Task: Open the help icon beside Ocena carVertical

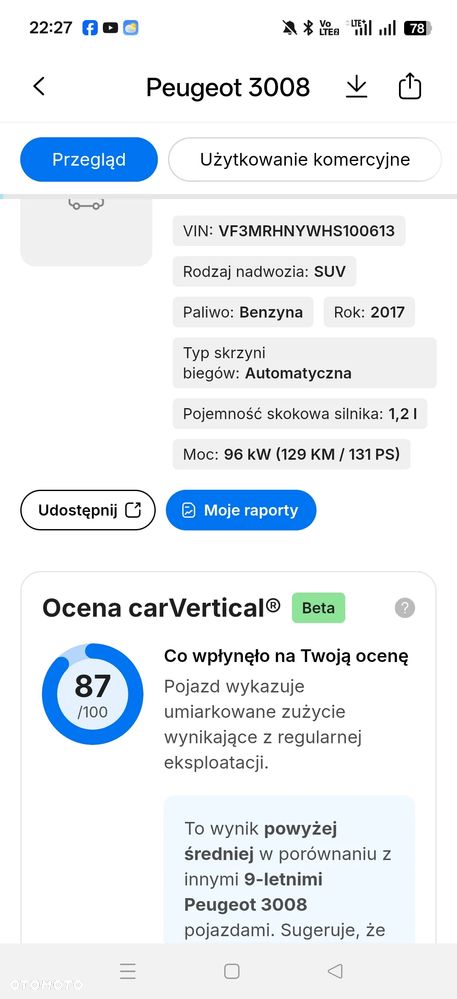Action: pos(405,608)
